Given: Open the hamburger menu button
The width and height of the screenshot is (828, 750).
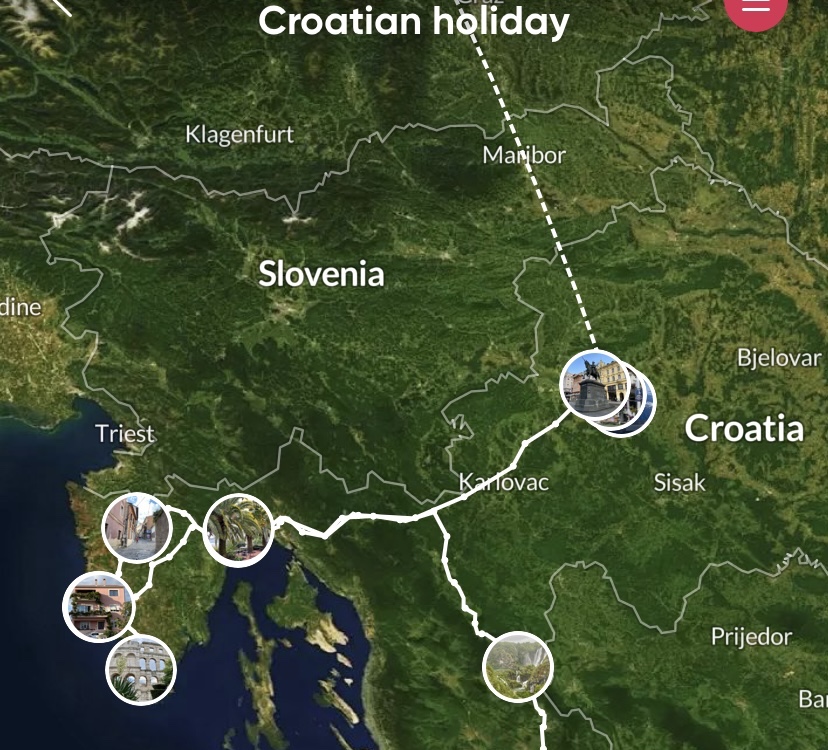Looking at the screenshot, I should 755,8.
